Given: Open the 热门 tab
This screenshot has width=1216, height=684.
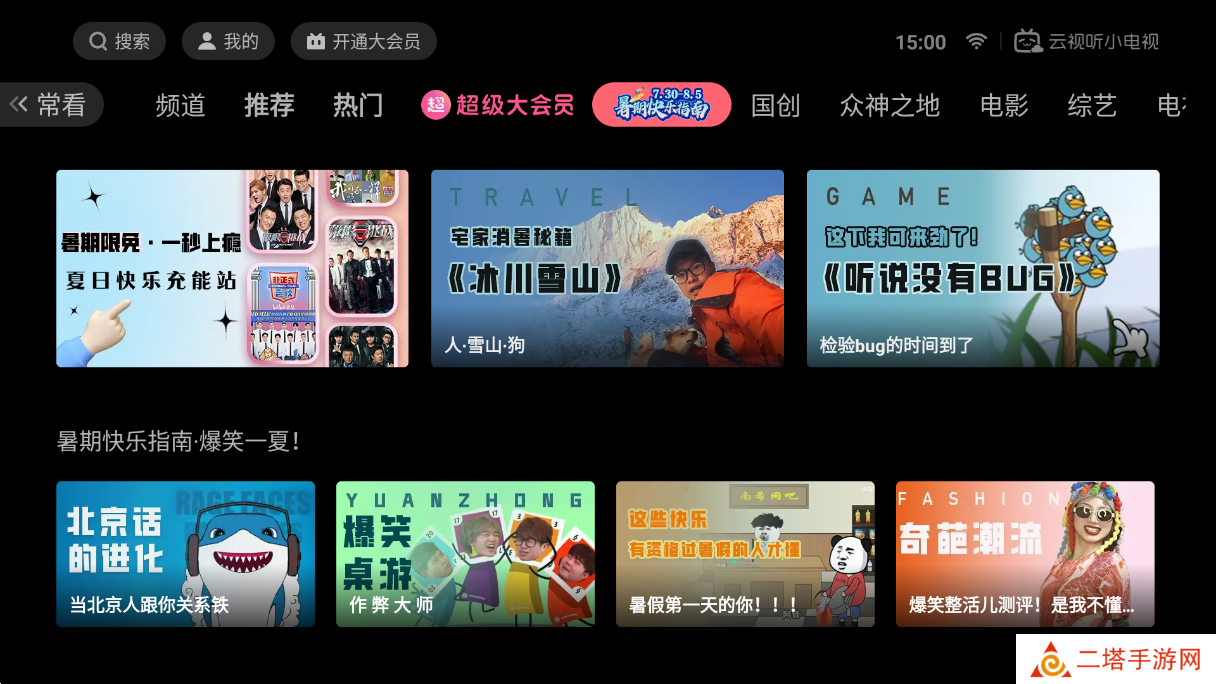Looking at the screenshot, I should (358, 105).
